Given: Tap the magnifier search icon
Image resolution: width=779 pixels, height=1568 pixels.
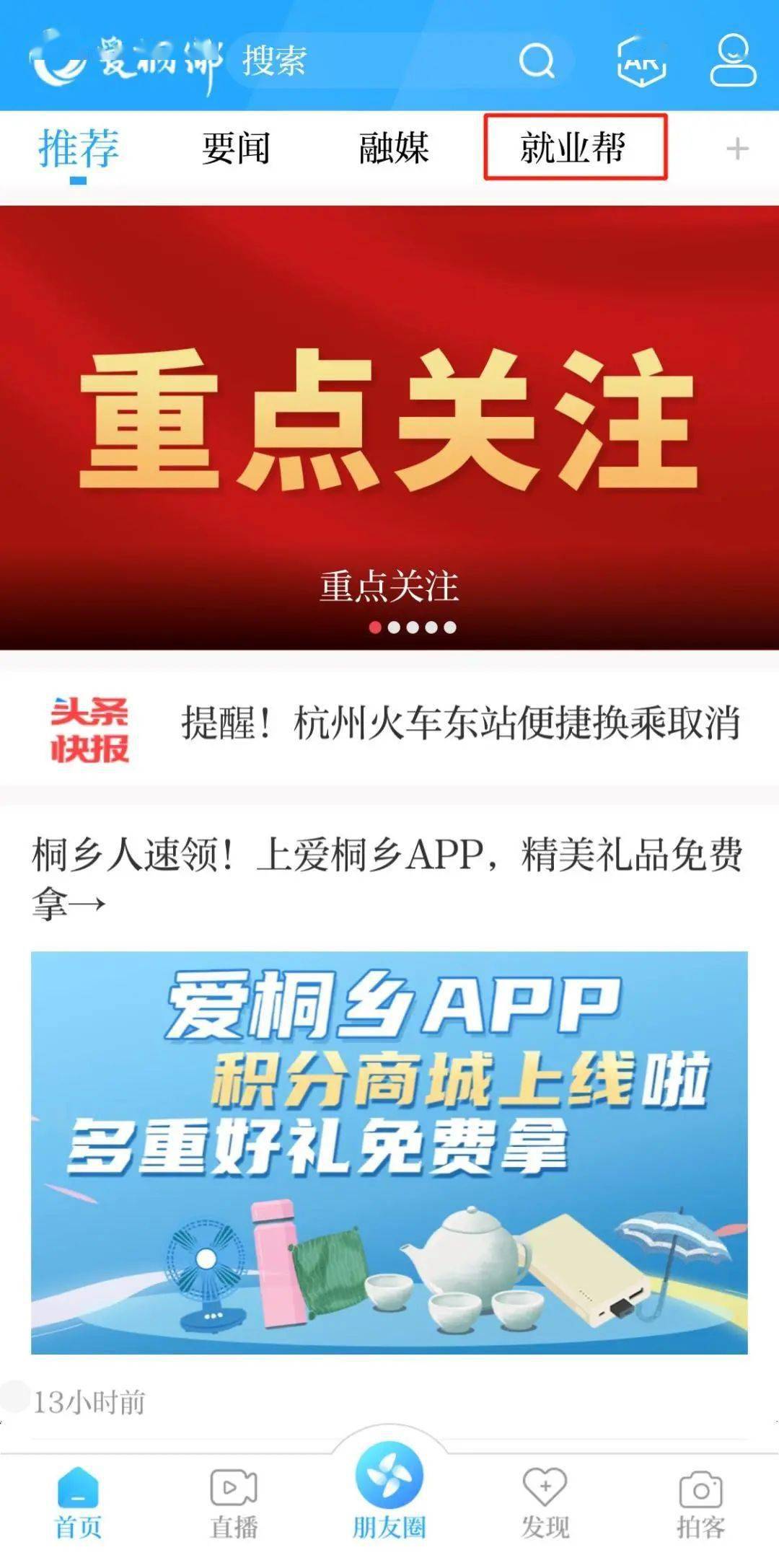Looking at the screenshot, I should tap(537, 61).
